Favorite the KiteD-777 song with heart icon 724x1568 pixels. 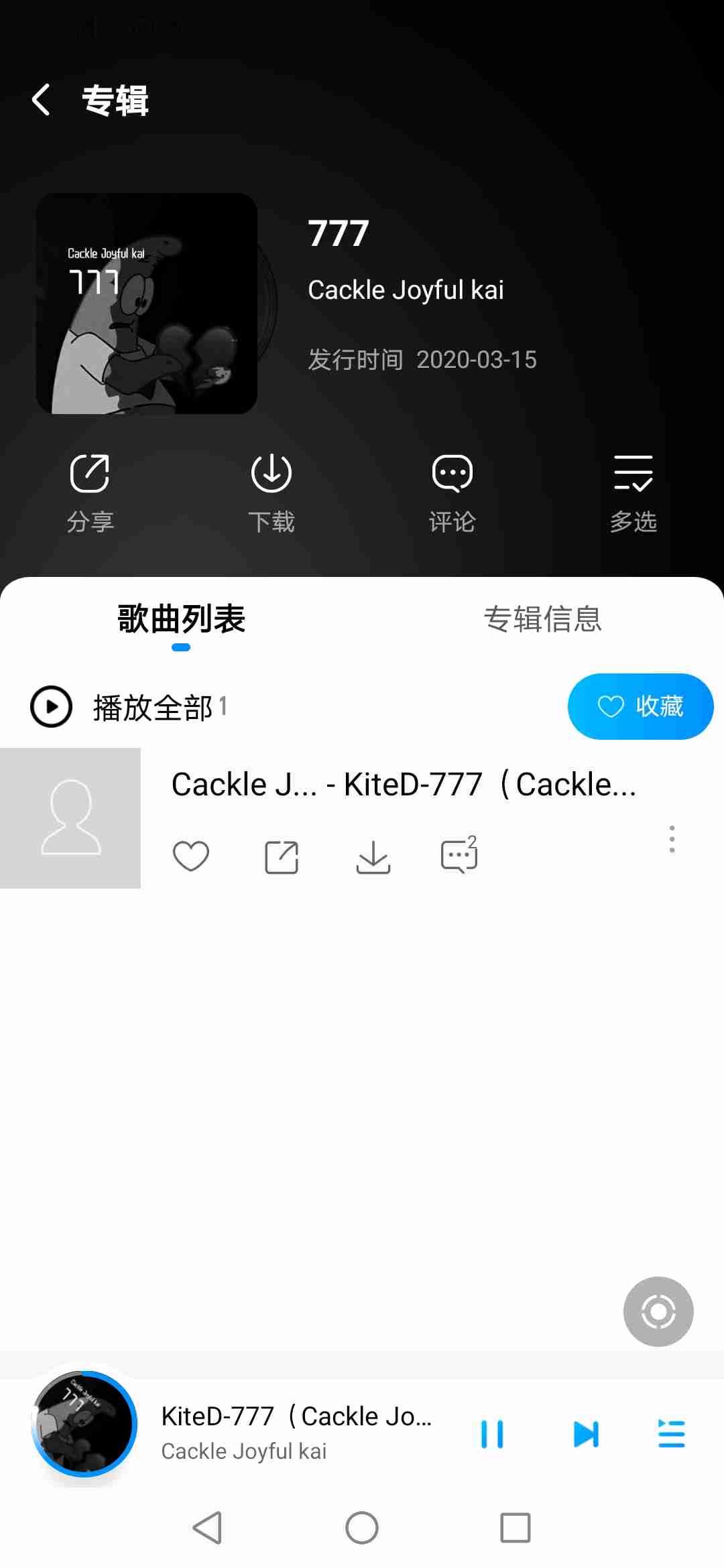pyautogui.click(x=191, y=856)
